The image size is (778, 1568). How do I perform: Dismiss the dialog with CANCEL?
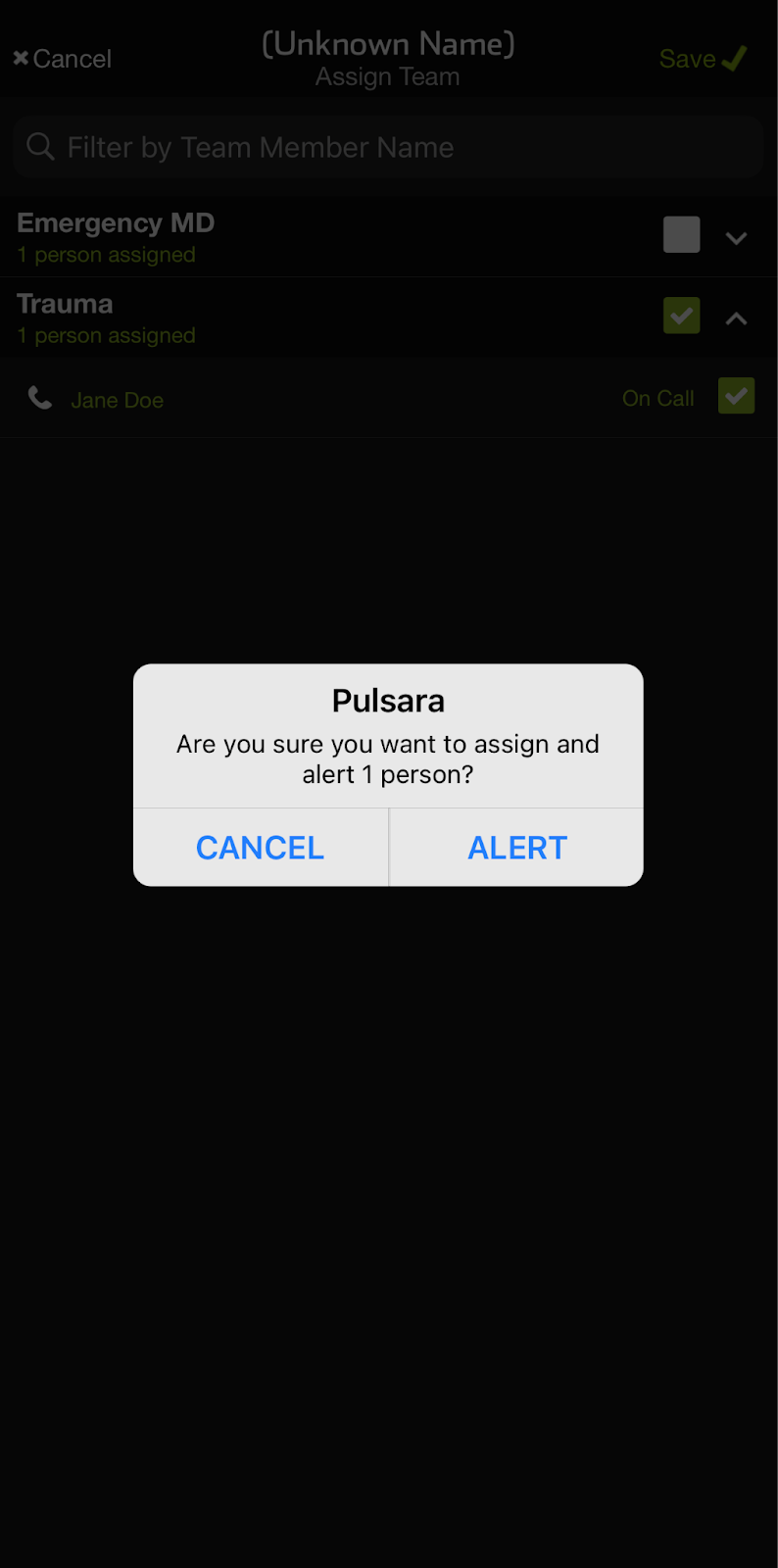click(261, 848)
